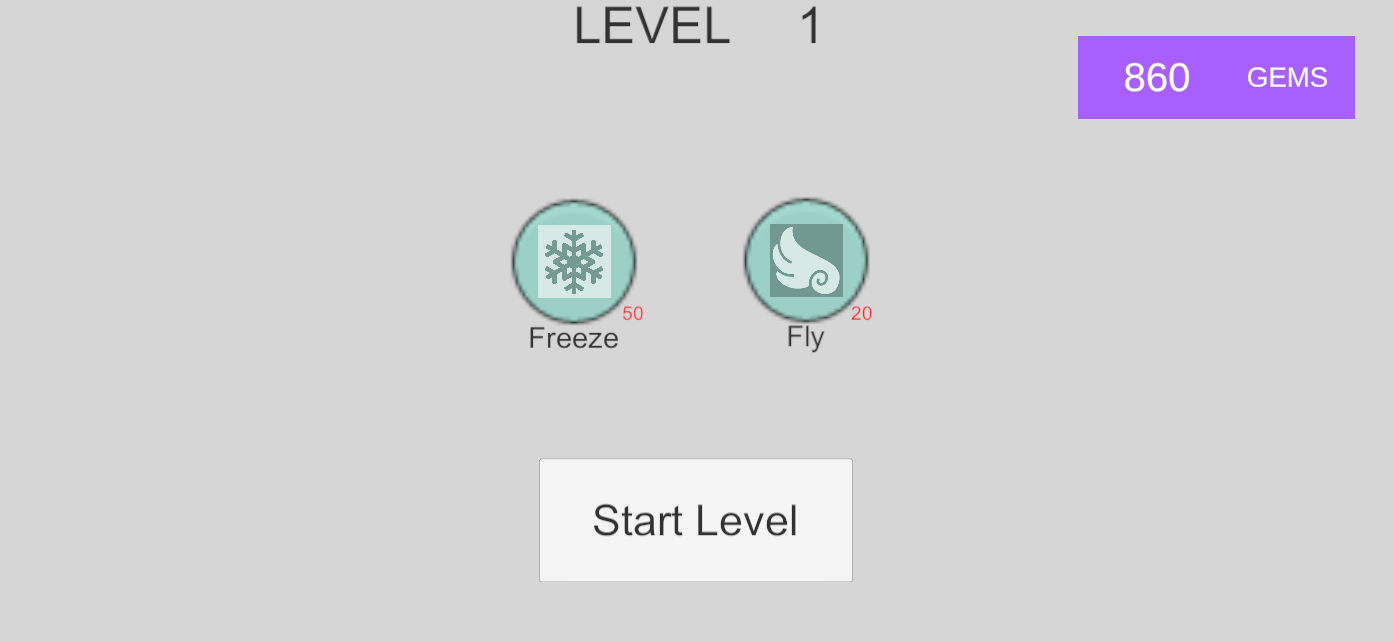Tap the Start Level button
The height and width of the screenshot is (641, 1394).
click(695, 520)
